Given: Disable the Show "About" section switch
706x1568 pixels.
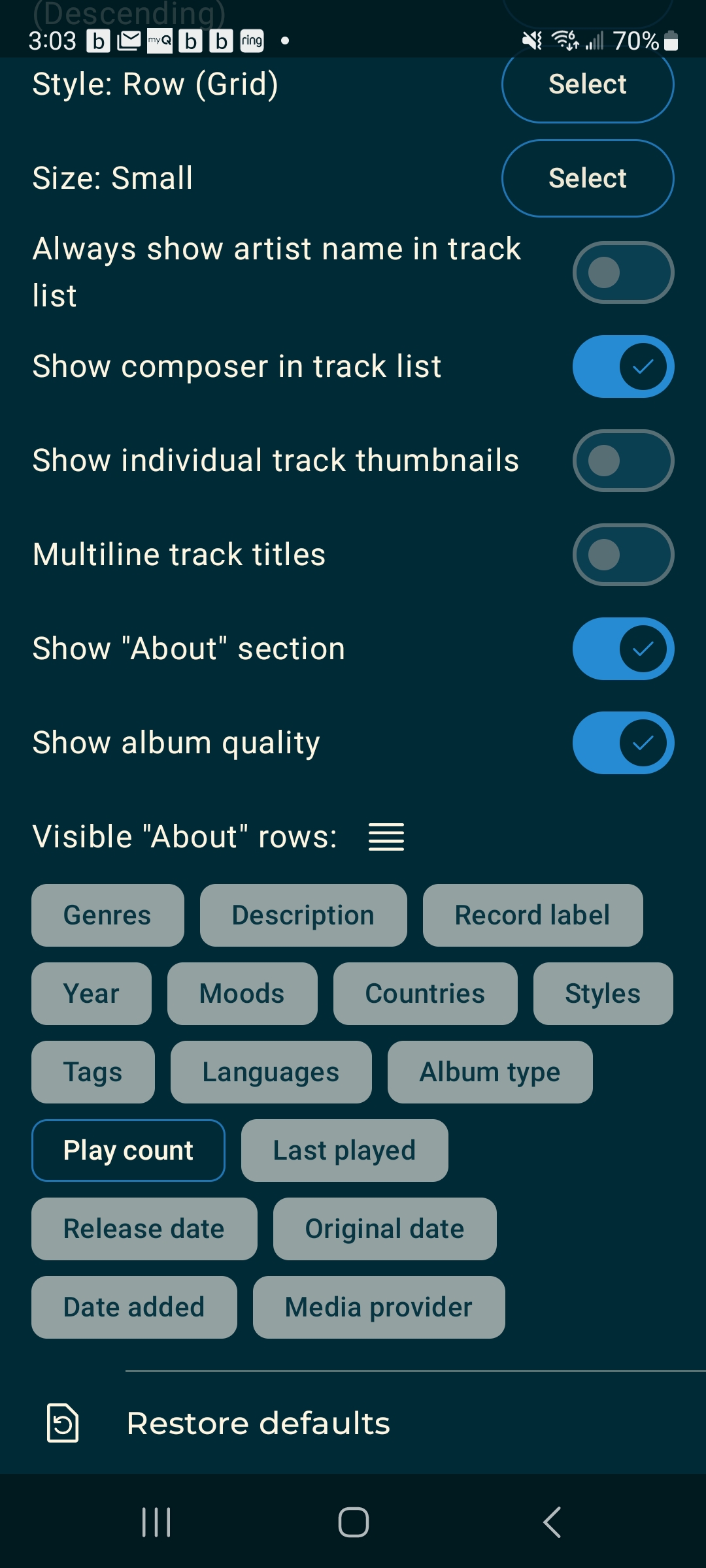Looking at the screenshot, I should [623, 649].
